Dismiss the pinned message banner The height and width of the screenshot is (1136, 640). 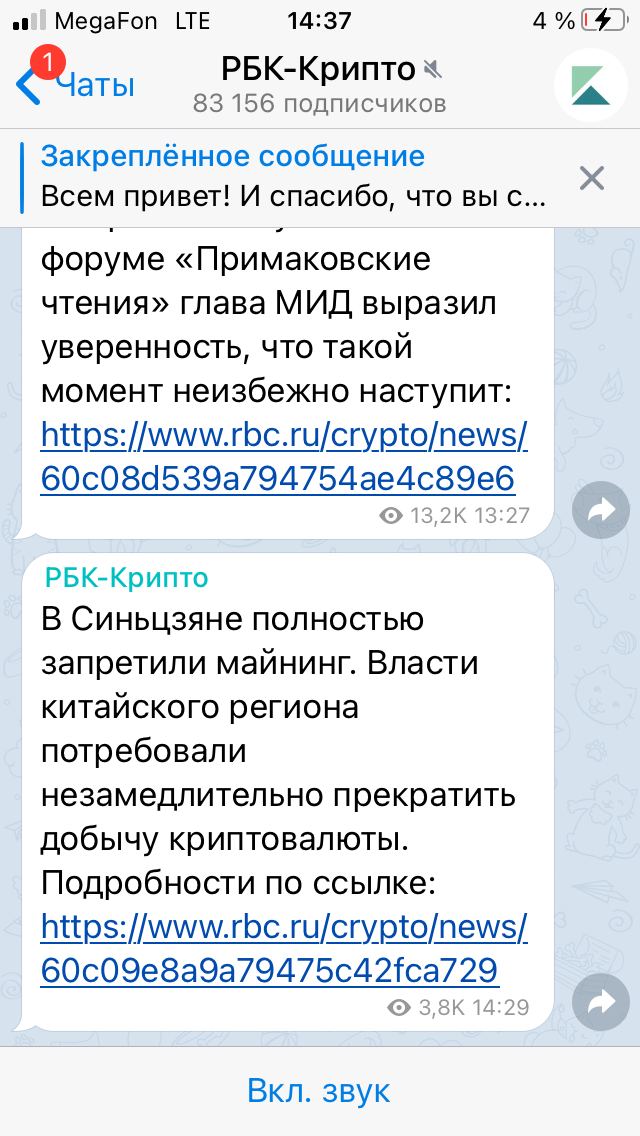592,178
